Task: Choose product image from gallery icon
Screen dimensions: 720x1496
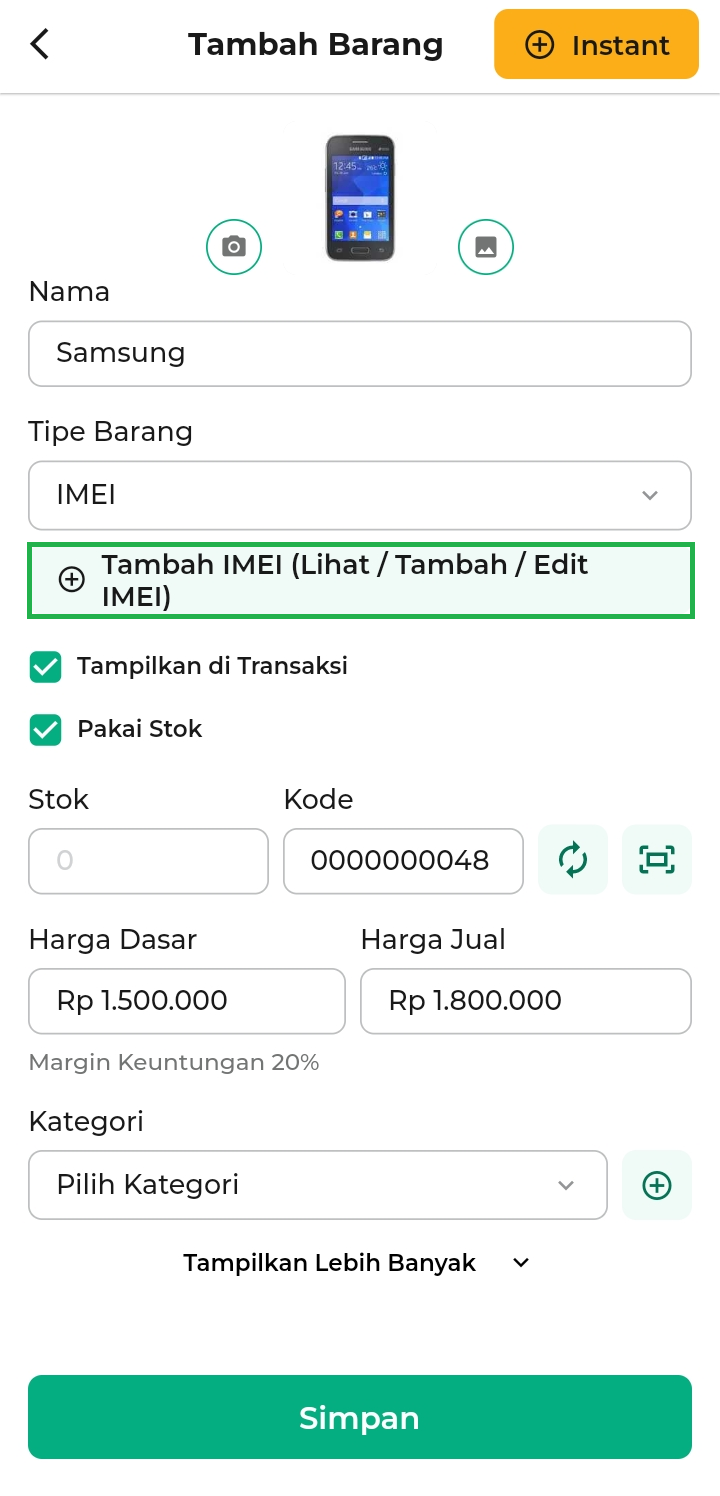Action: [x=486, y=246]
